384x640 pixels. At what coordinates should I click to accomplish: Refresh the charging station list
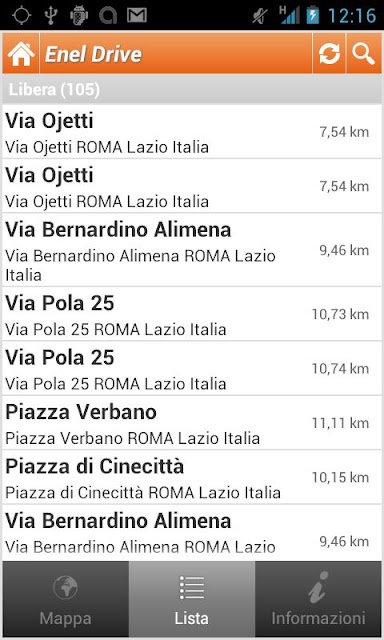pyautogui.click(x=329, y=53)
